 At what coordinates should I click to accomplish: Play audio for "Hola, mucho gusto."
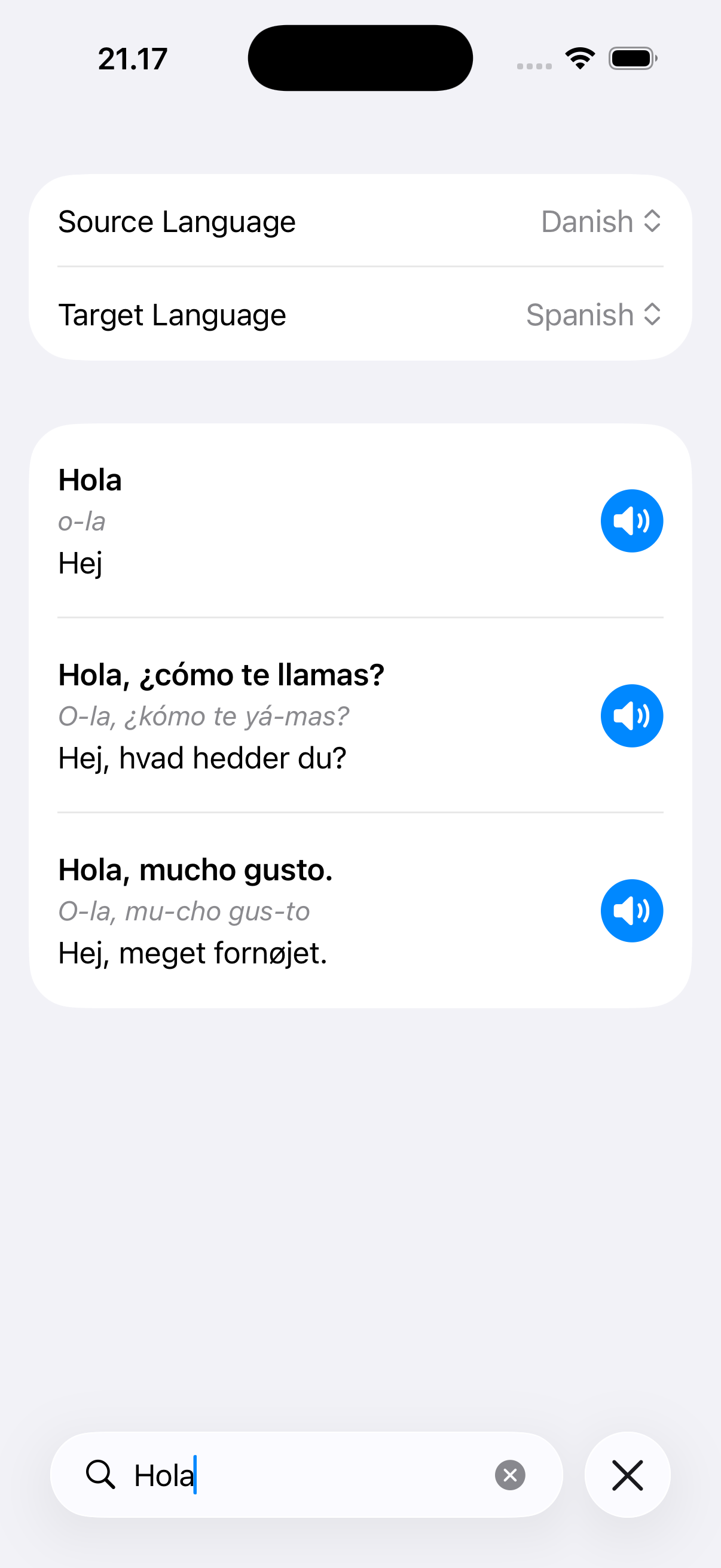631,911
